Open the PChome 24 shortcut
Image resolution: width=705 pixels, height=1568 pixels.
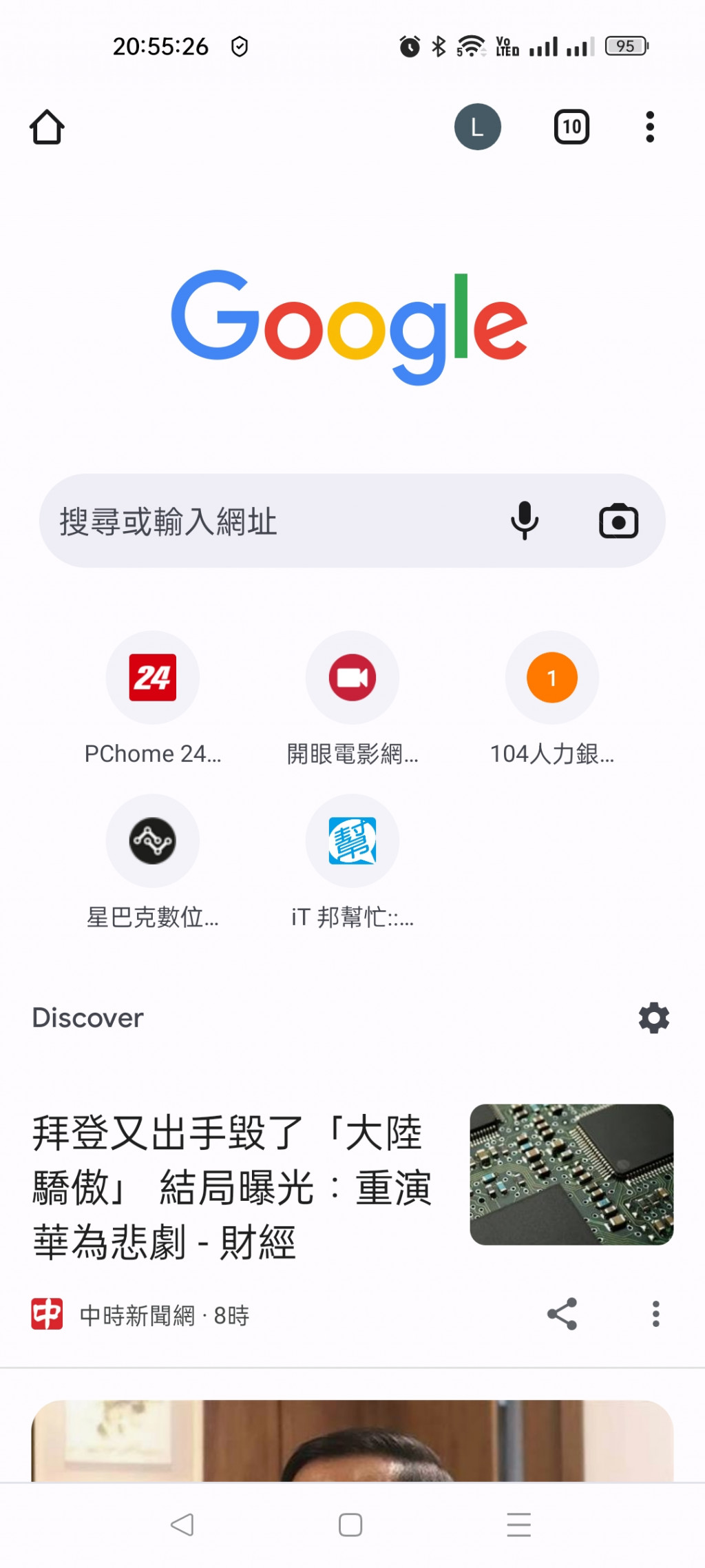pyautogui.click(x=152, y=678)
